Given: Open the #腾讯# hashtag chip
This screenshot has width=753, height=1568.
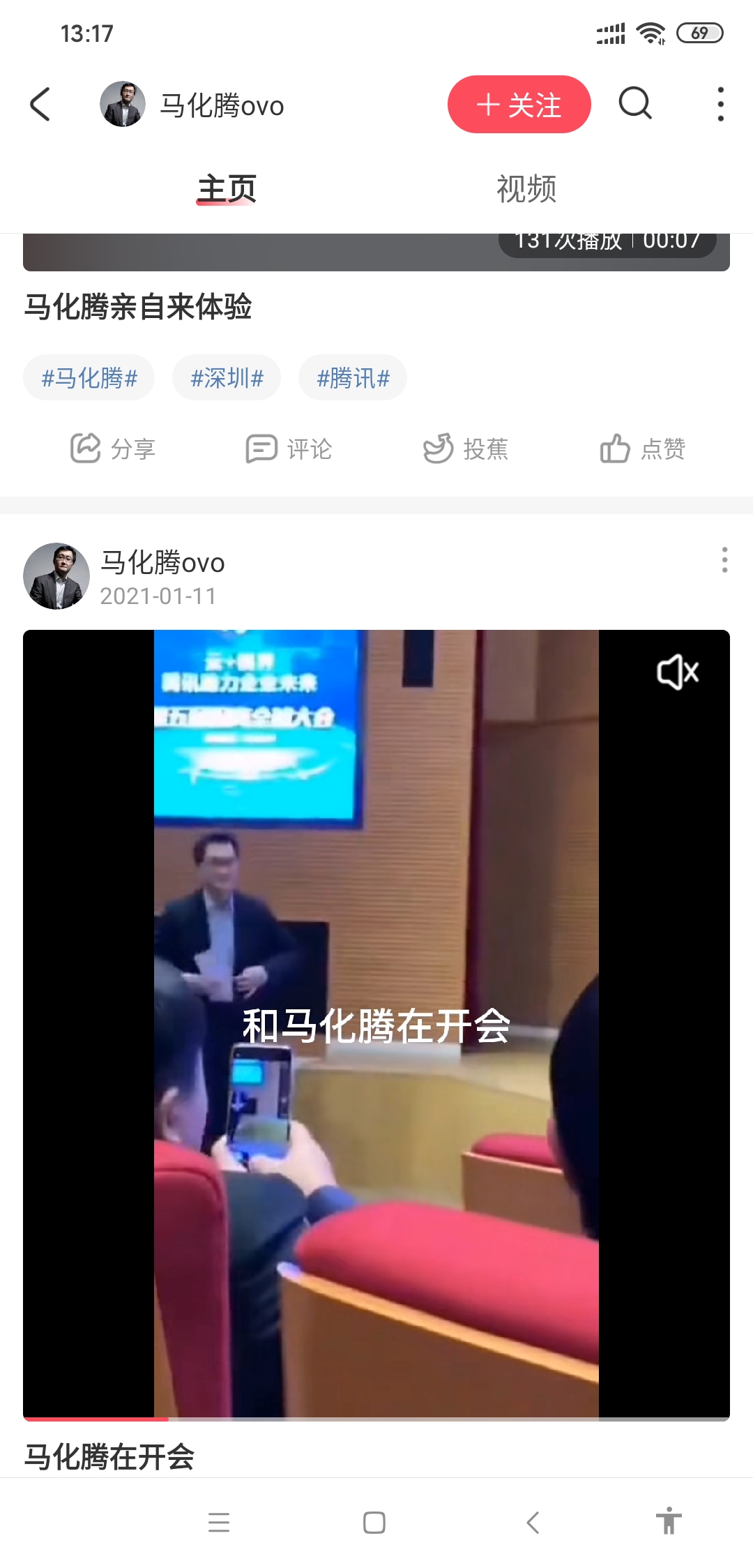Looking at the screenshot, I should (353, 378).
